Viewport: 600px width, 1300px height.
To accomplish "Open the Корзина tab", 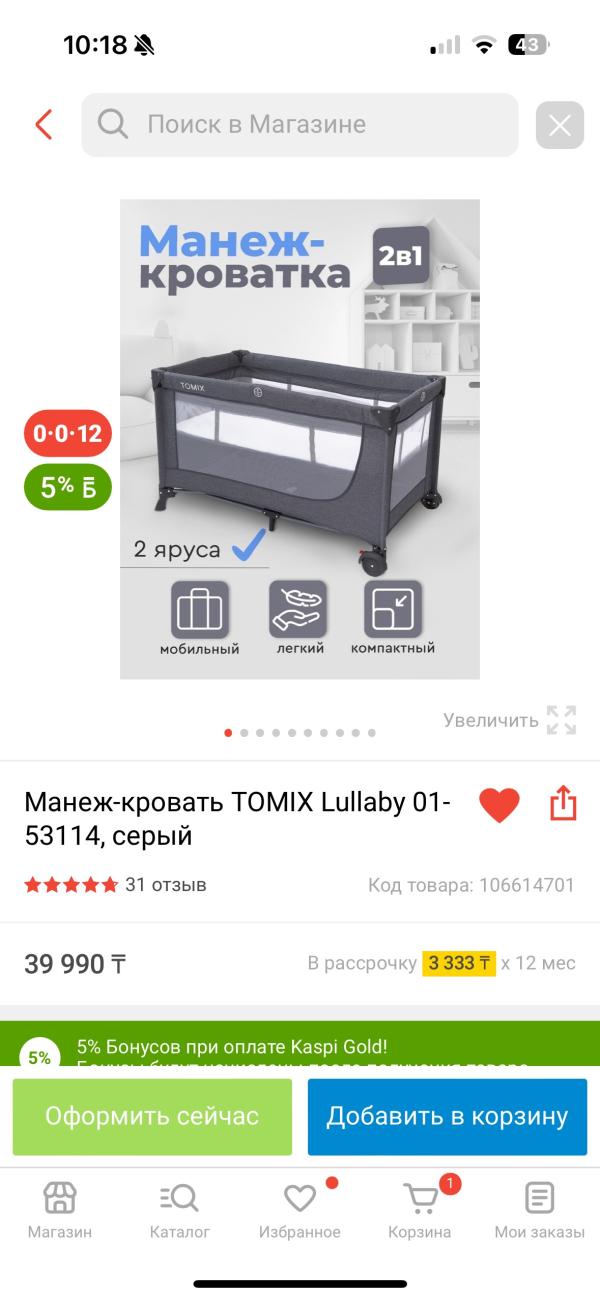I will coord(420,1210).
